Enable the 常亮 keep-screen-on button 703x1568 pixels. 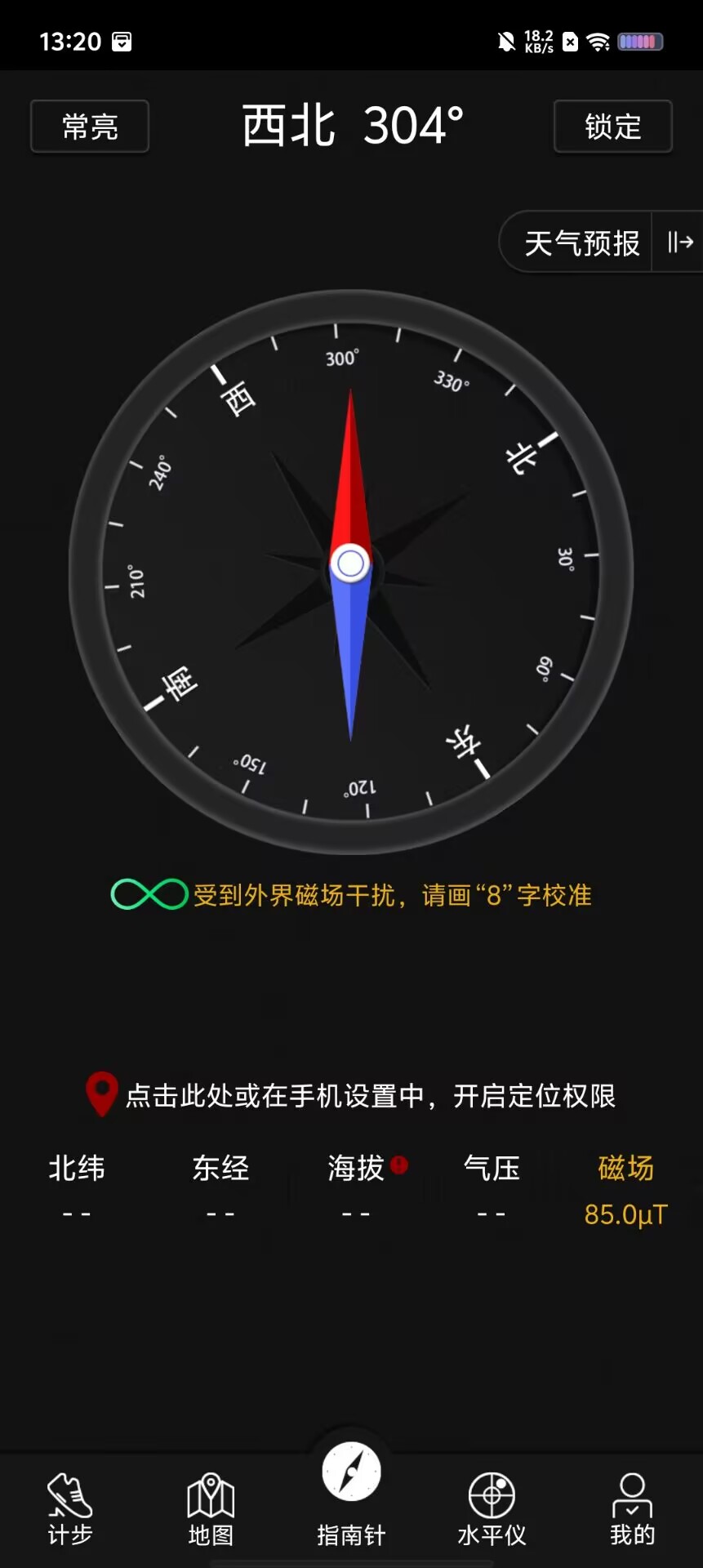point(90,127)
